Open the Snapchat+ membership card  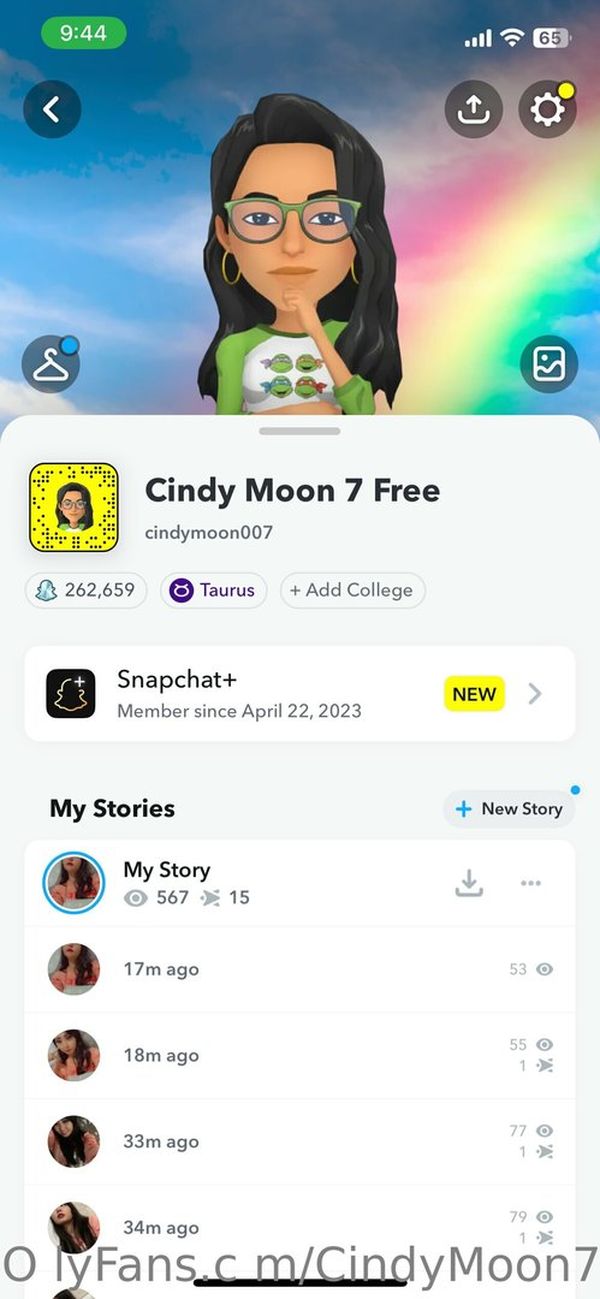click(x=300, y=694)
